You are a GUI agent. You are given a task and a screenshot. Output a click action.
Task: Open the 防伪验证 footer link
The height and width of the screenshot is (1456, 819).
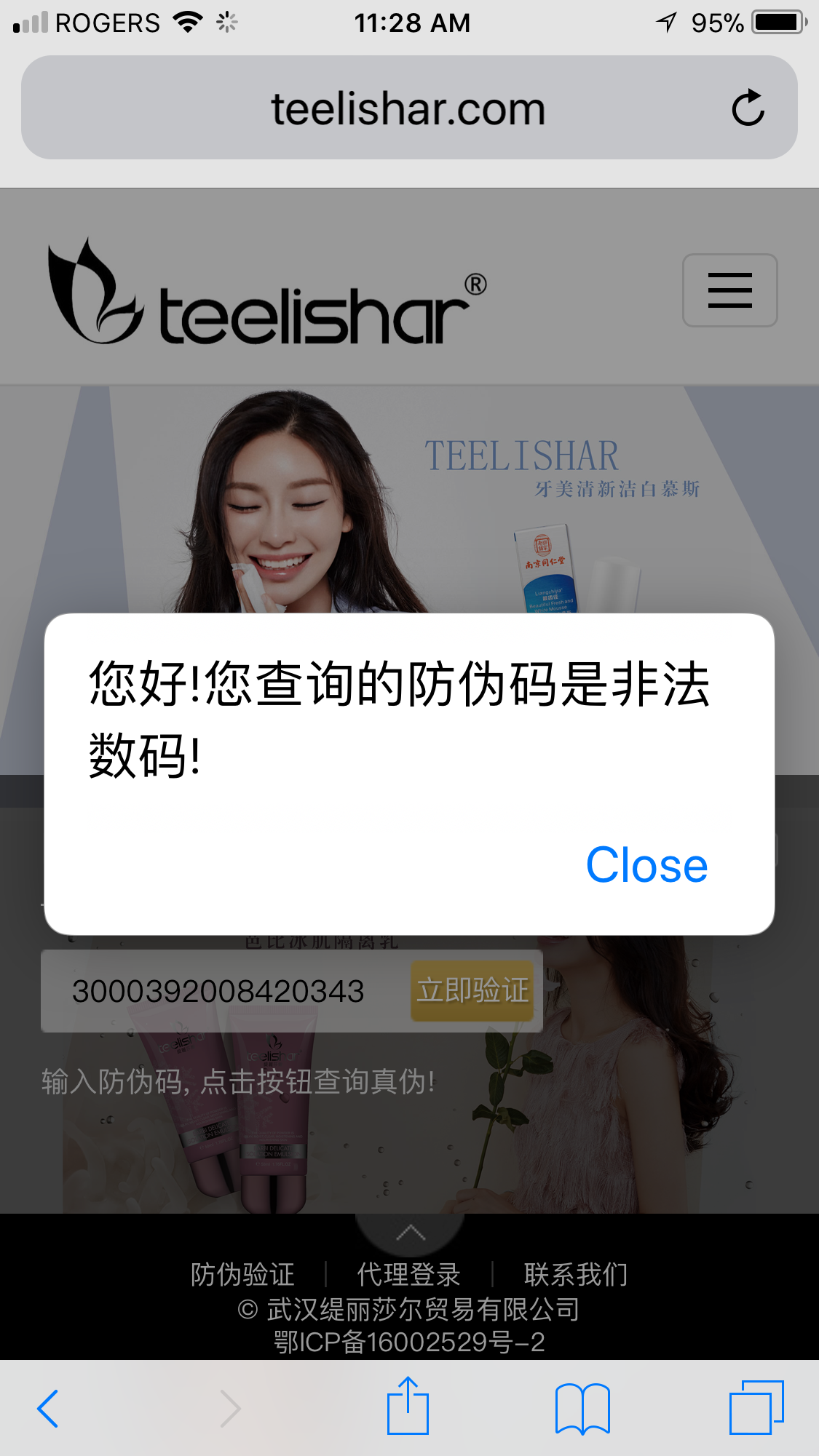coord(242,1274)
